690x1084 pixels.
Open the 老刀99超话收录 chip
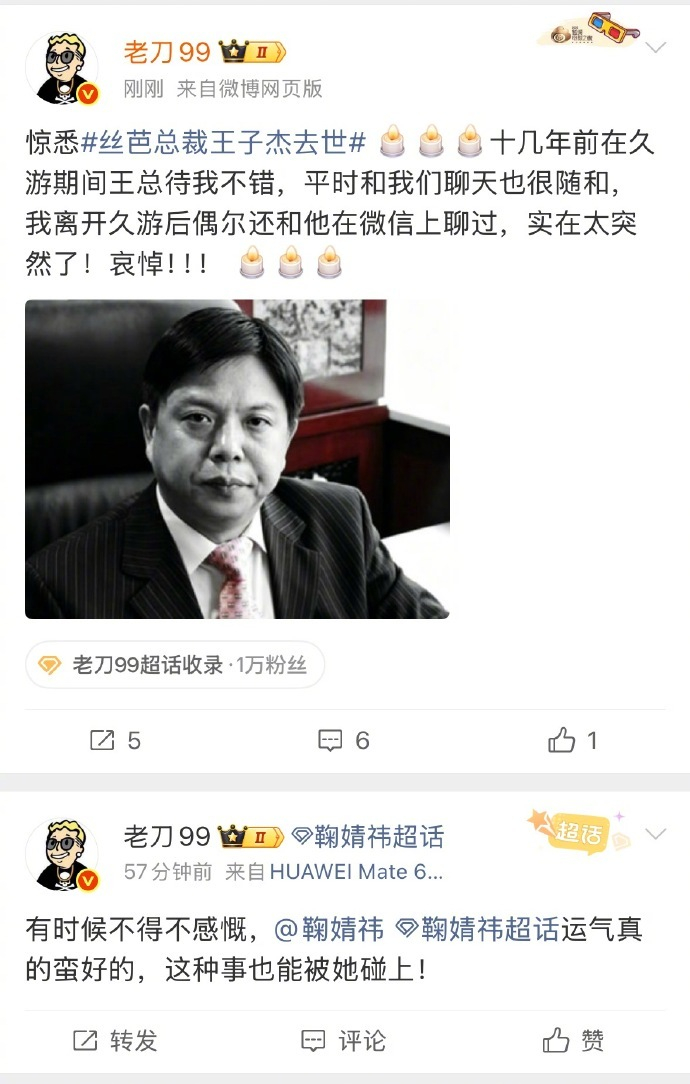[175, 665]
